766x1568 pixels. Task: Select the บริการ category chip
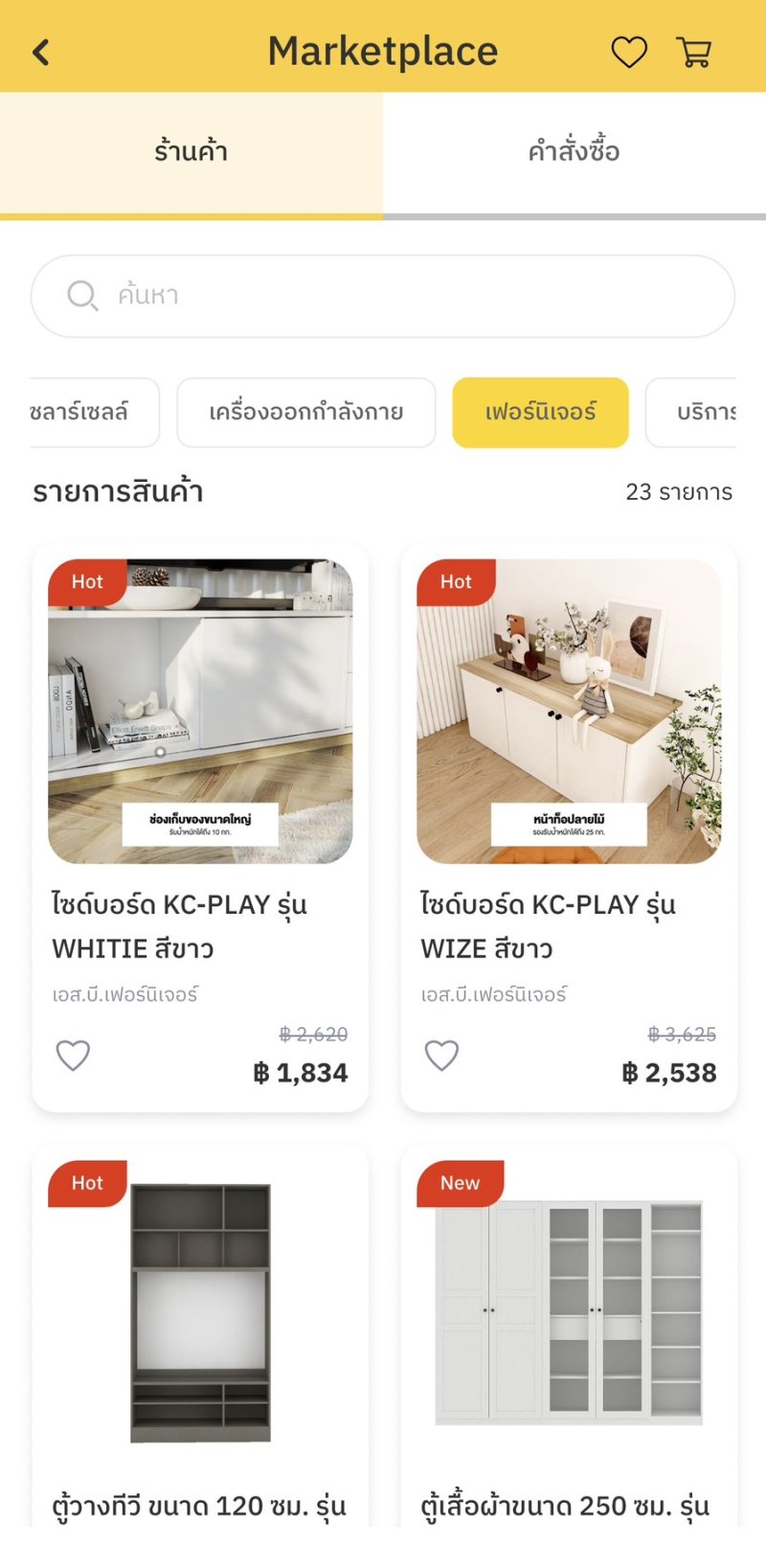click(691, 413)
